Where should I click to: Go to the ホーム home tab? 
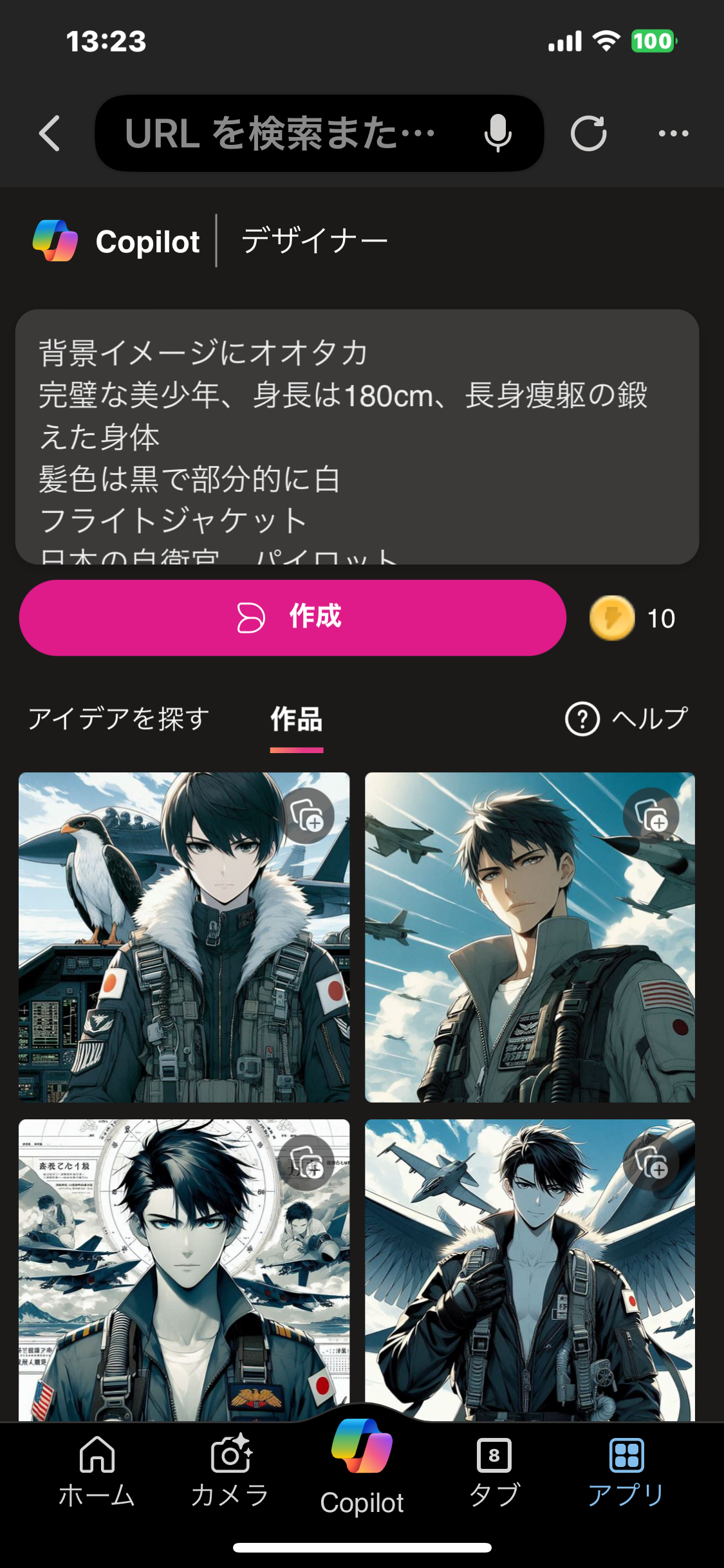click(97, 1471)
